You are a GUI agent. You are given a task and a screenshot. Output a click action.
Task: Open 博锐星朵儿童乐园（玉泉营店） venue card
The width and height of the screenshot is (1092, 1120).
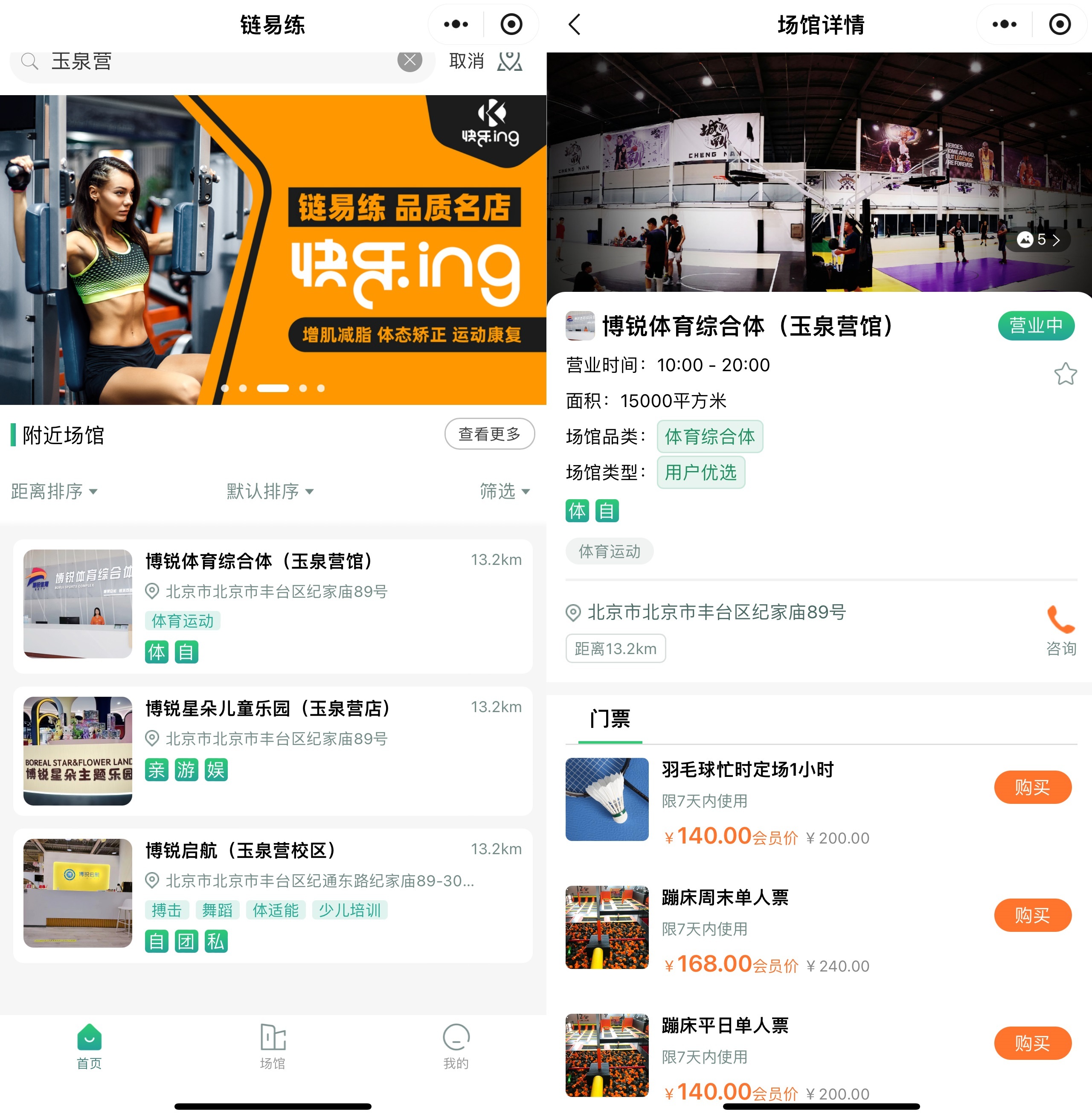point(273,751)
